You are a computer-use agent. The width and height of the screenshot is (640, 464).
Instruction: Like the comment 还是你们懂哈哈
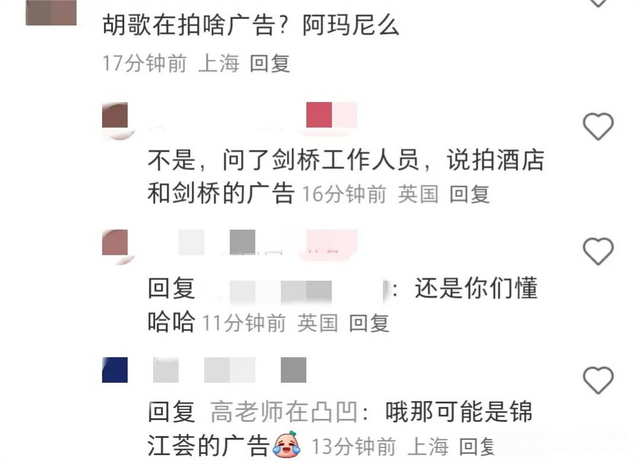[x=597, y=251]
